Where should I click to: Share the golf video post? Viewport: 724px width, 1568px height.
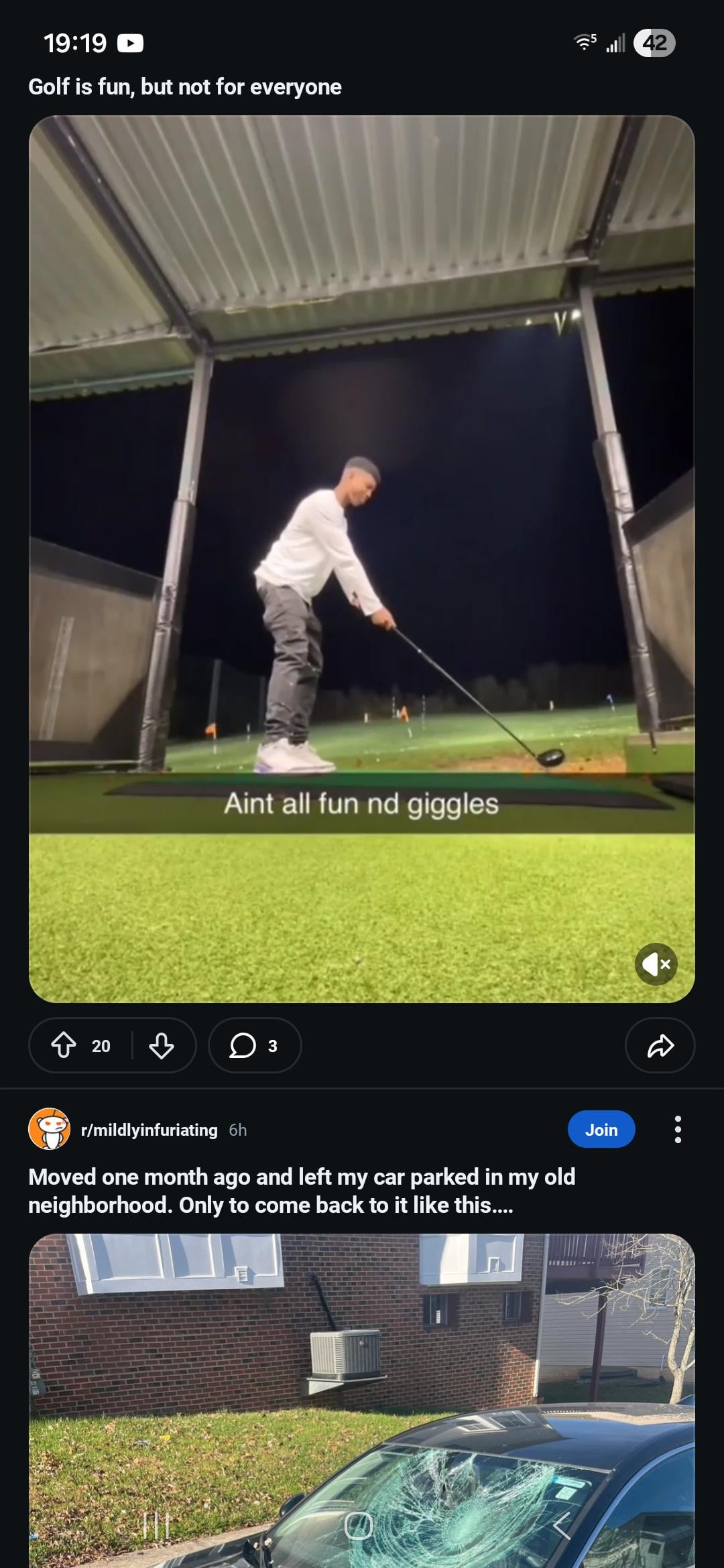click(x=660, y=1045)
